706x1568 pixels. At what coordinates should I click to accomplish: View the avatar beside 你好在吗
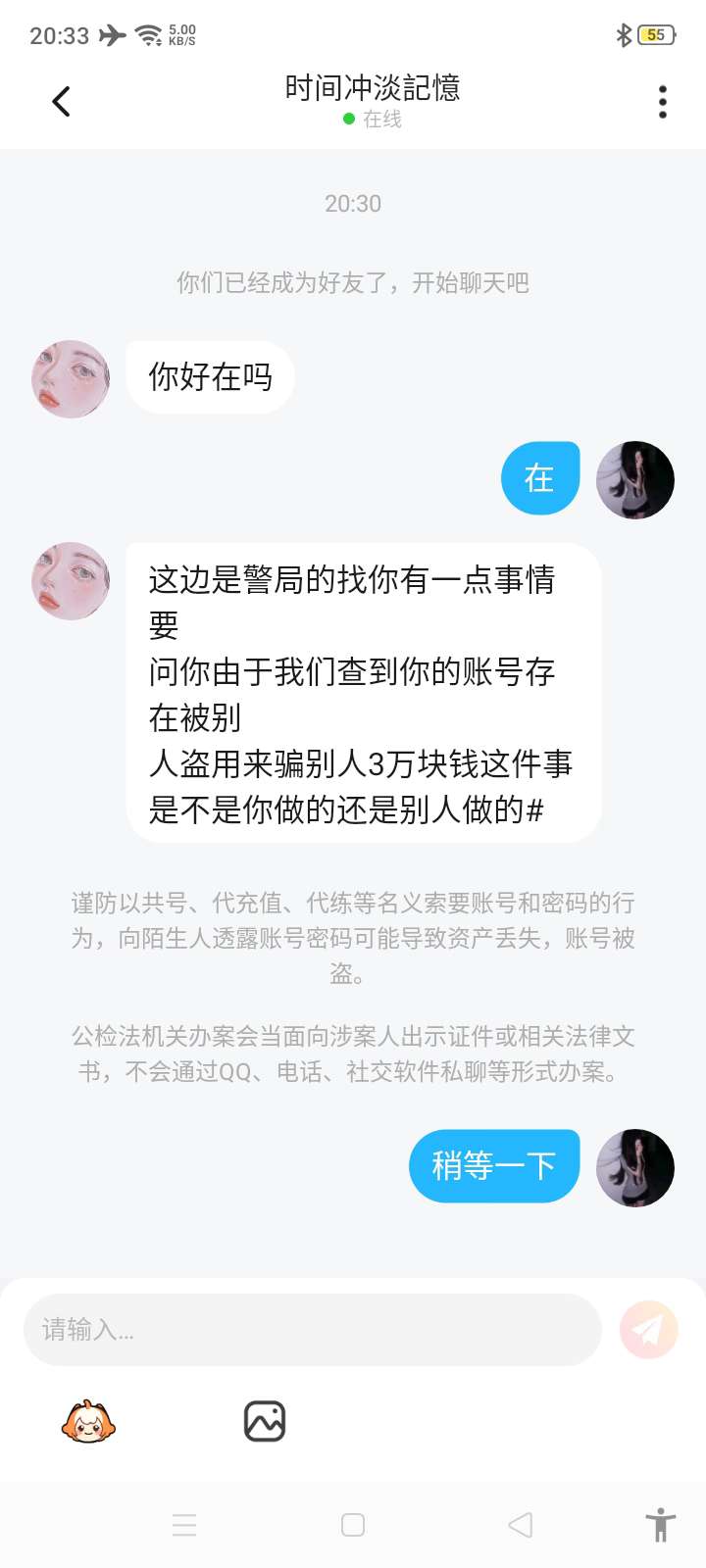coord(71,379)
